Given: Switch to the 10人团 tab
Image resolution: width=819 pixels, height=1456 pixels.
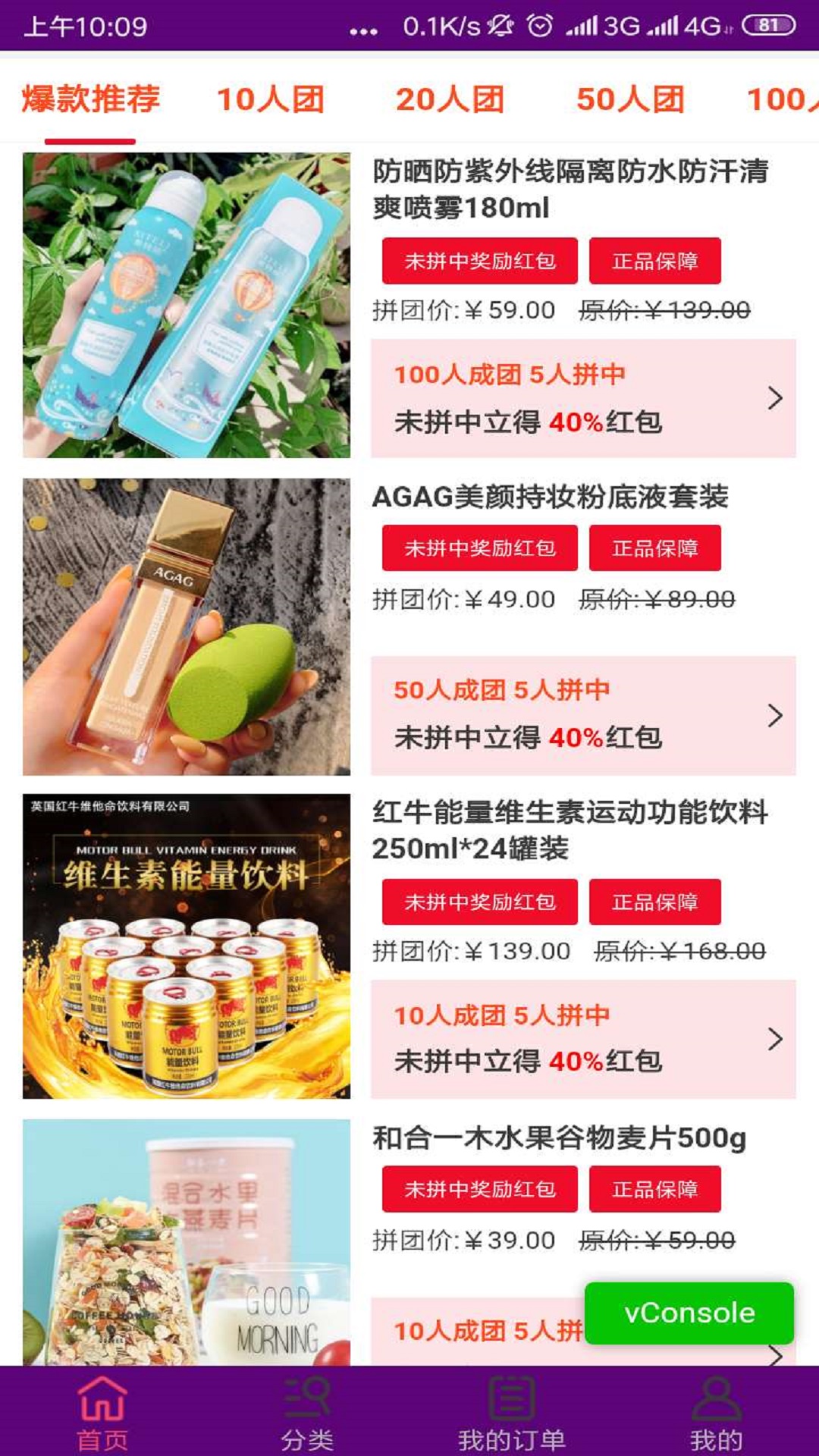Looking at the screenshot, I should pyautogui.click(x=271, y=99).
